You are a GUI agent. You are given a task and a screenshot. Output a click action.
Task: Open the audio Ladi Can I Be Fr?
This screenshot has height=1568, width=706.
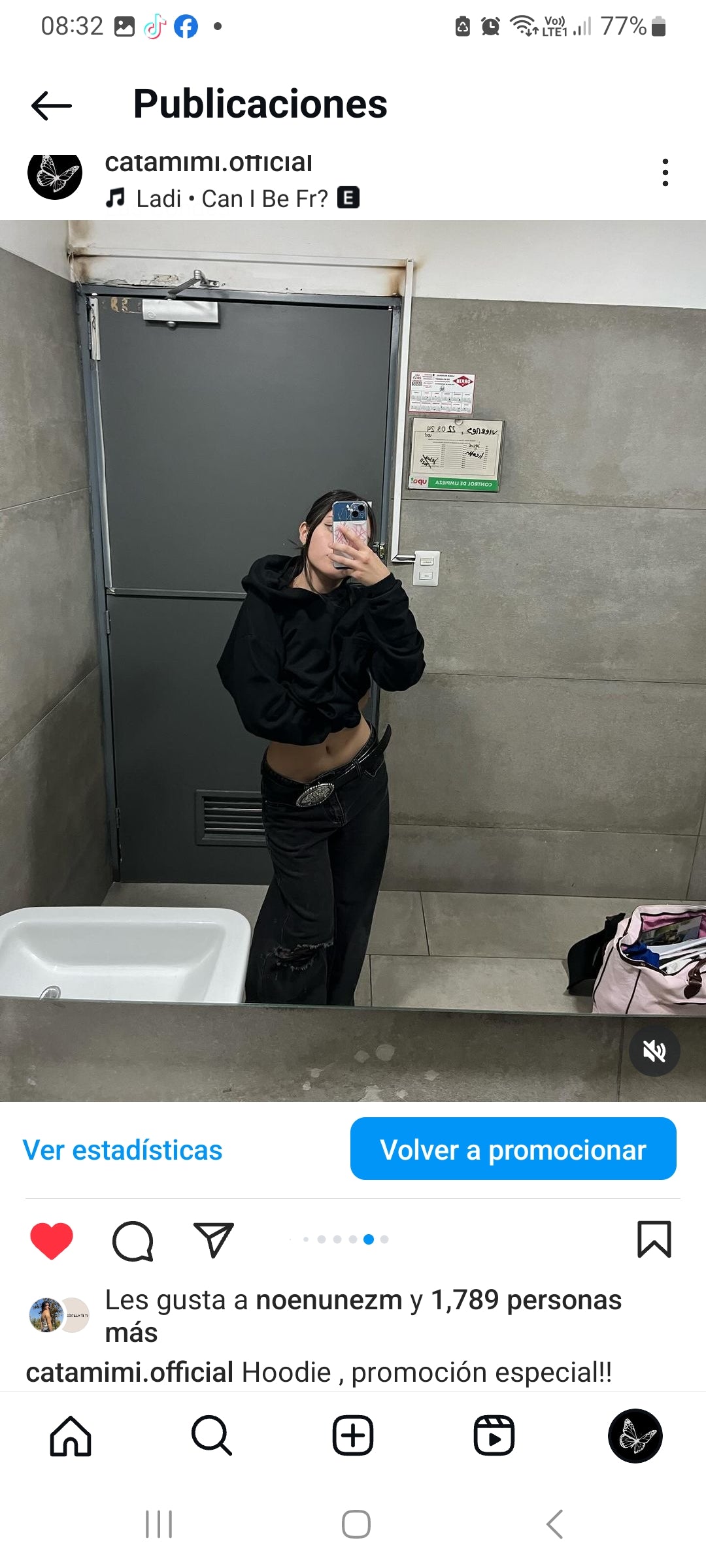(x=232, y=199)
